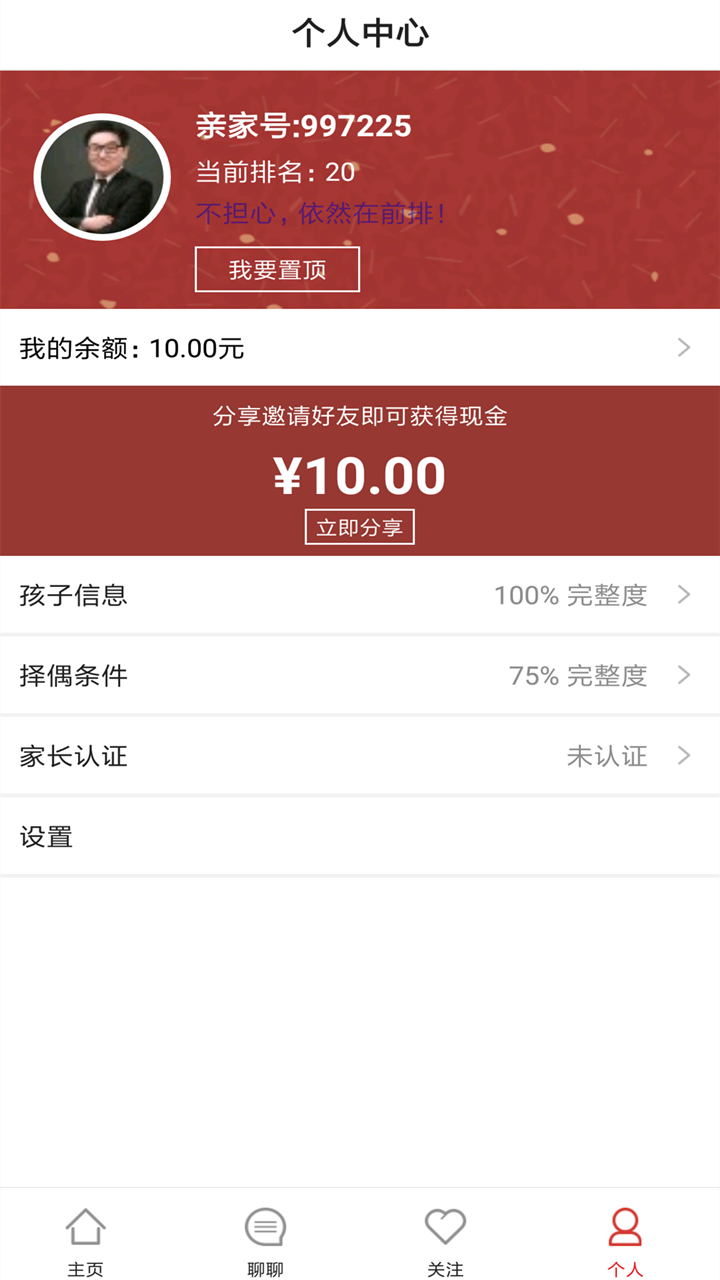Open 择偶条件 preferences
Image resolution: width=720 pixels, height=1280 pixels.
[360, 676]
